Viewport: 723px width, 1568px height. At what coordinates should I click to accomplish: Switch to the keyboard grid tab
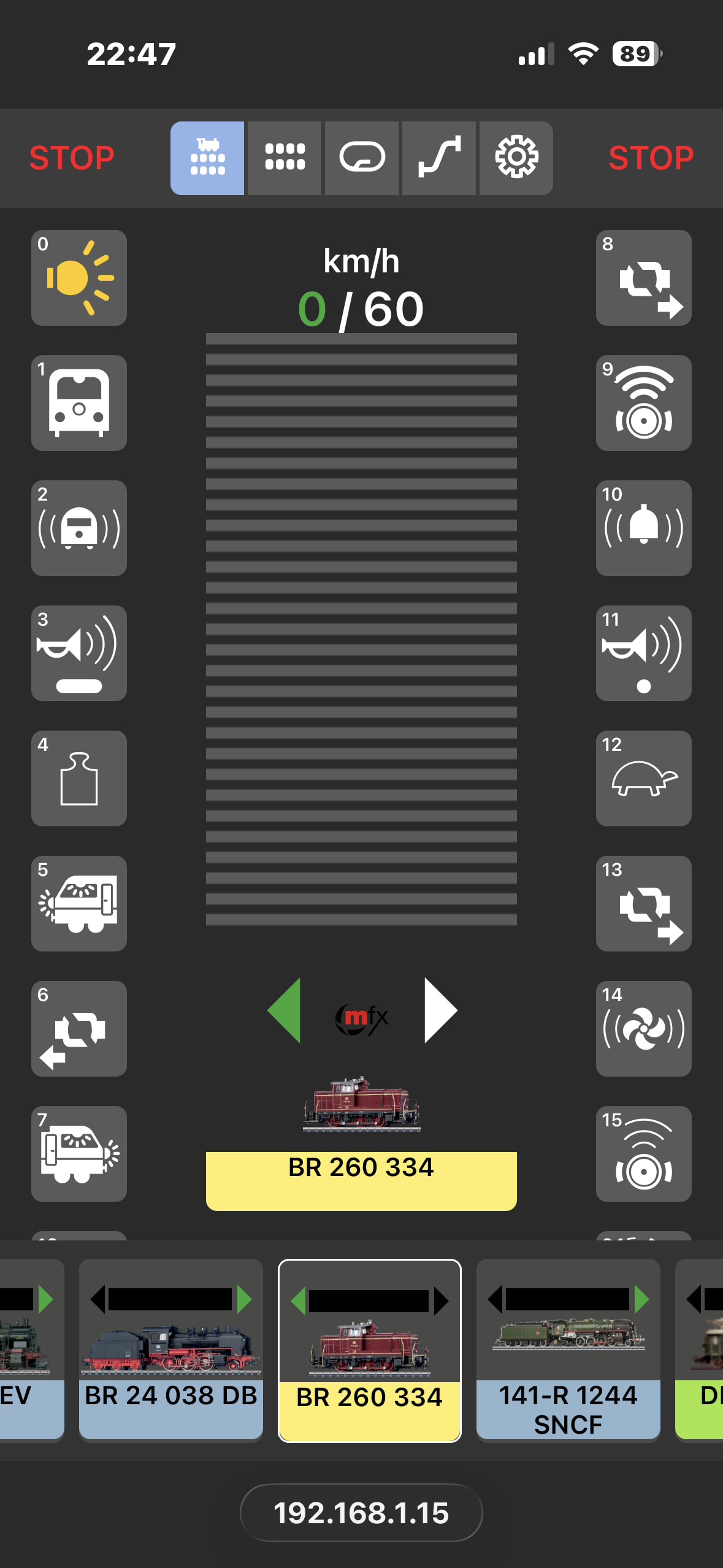pyautogui.click(x=285, y=158)
